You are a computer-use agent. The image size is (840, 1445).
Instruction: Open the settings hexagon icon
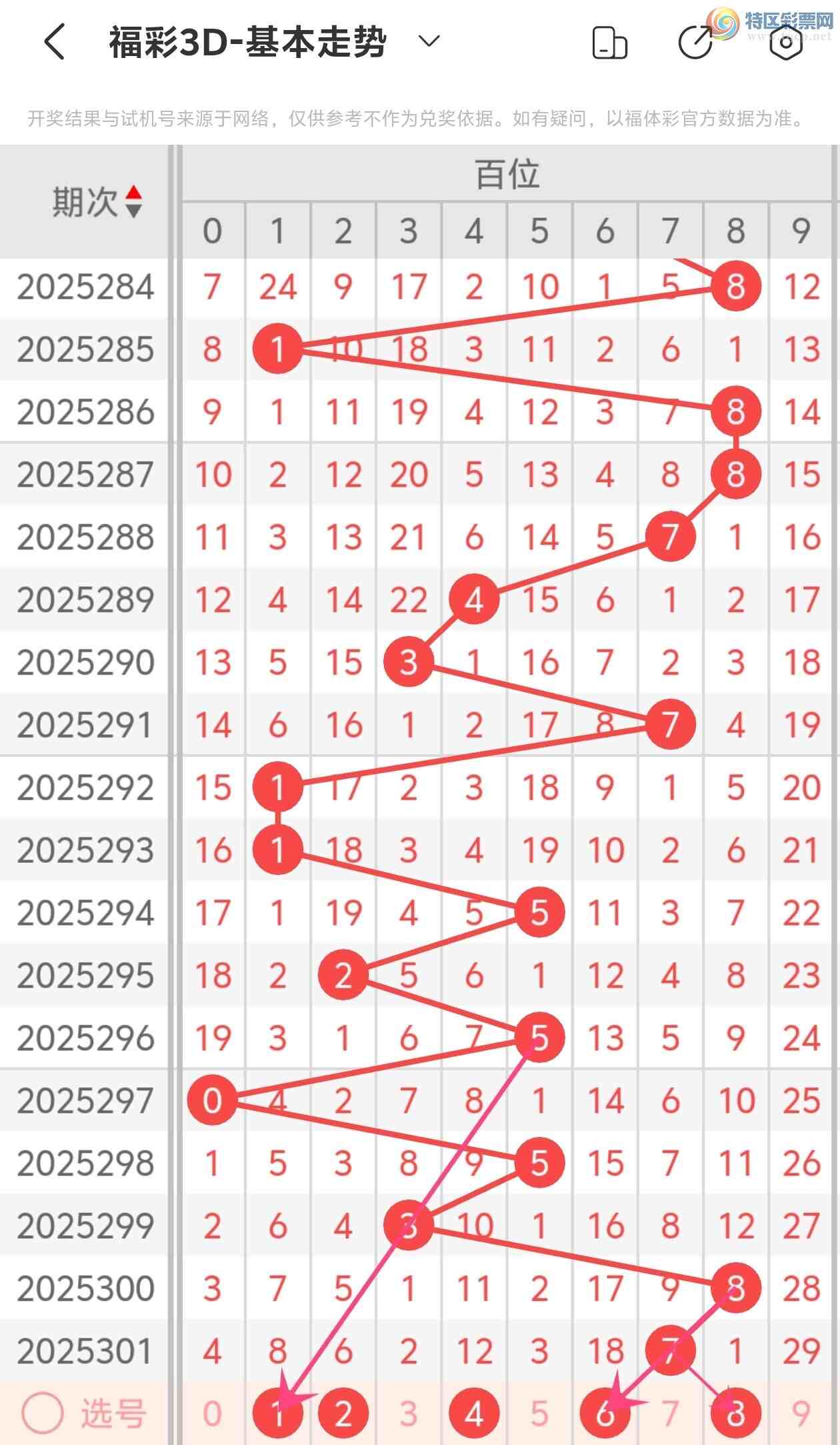point(786,43)
